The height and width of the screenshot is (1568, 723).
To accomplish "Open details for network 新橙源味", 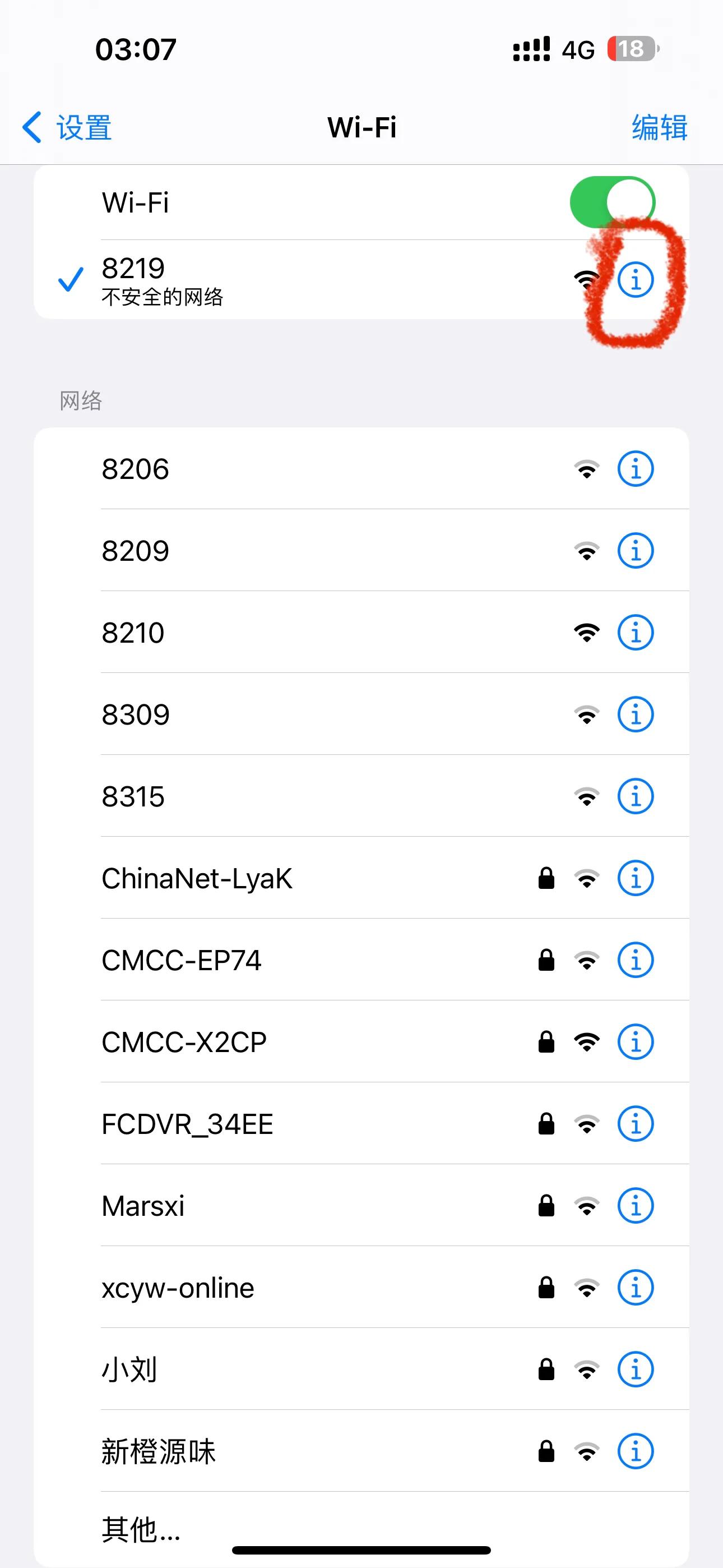I will [636, 1452].
